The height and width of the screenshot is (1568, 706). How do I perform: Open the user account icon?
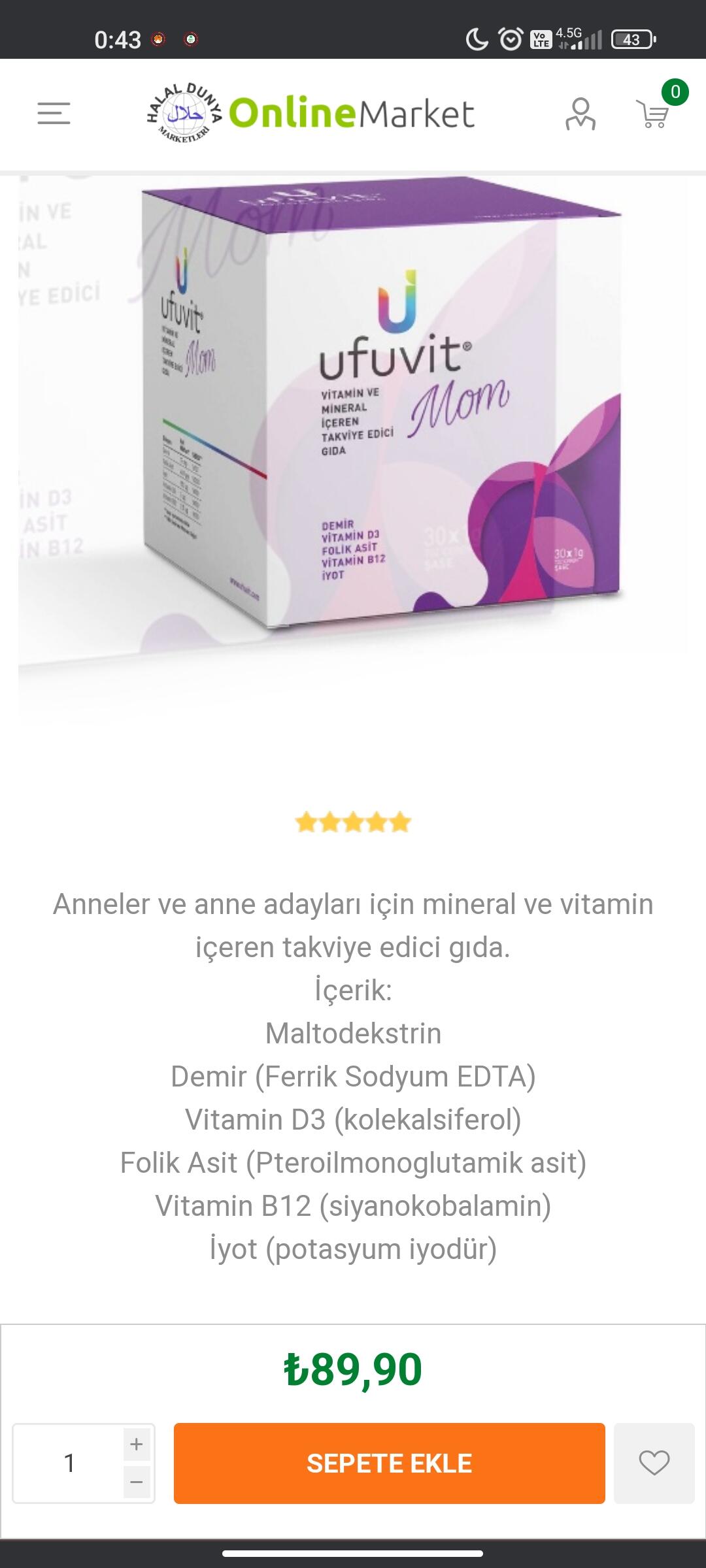tap(580, 114)
